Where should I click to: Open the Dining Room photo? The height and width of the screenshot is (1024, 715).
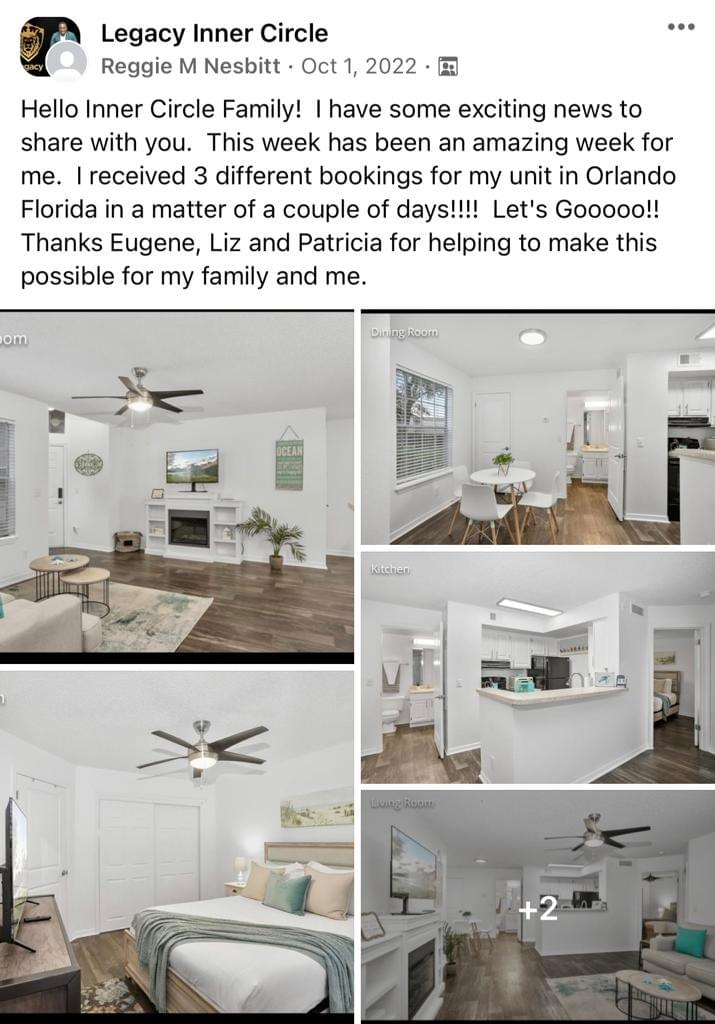(x=538, y=428)
